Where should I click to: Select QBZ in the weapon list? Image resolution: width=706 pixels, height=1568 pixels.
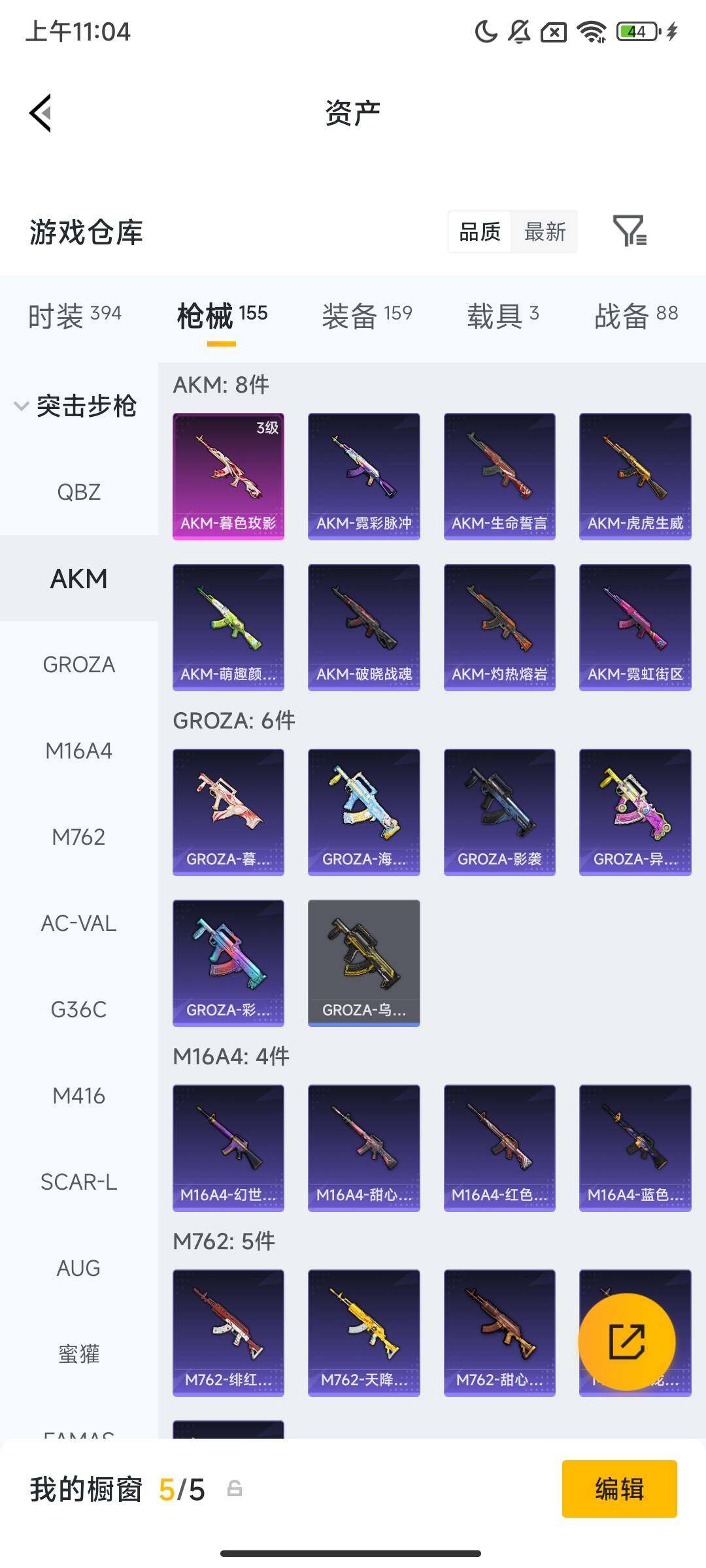(78, 492)
